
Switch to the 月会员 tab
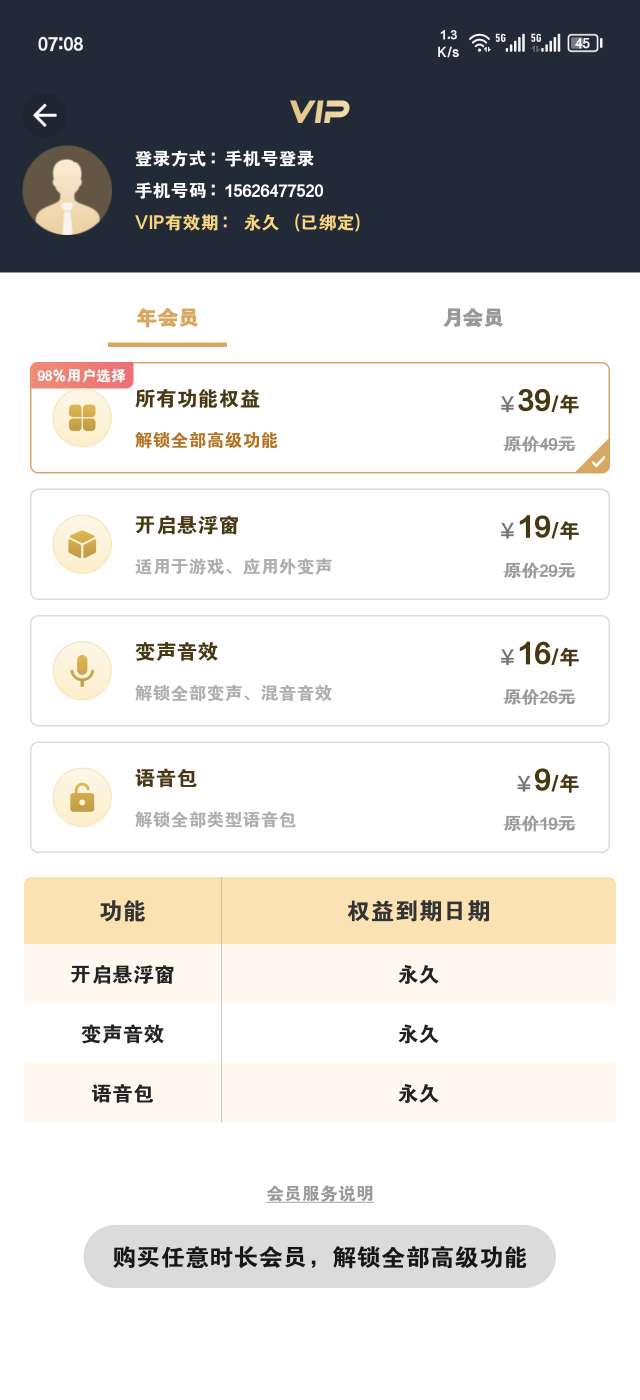pyautogui.click(x=473, y=318)
